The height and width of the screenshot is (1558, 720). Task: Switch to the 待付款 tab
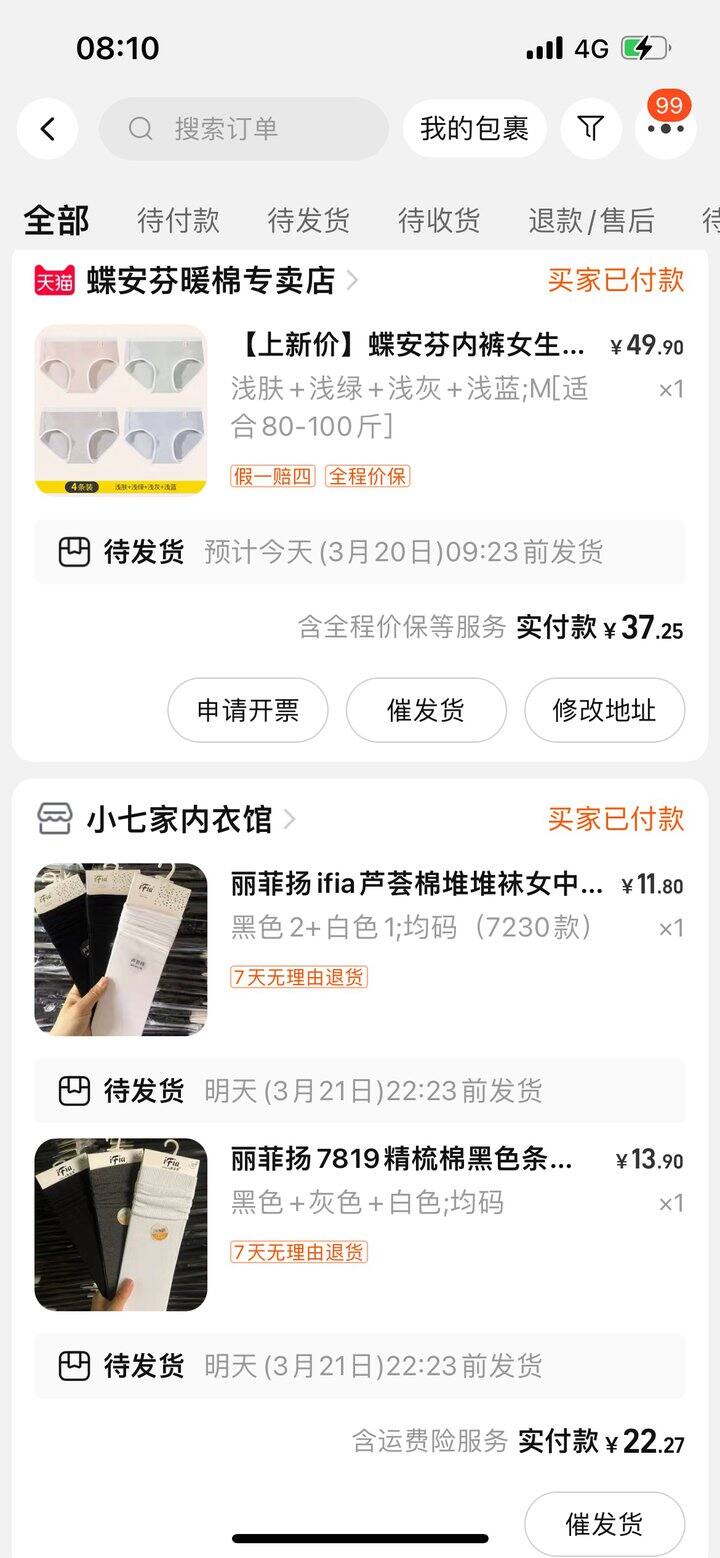[x=178, y=220]
